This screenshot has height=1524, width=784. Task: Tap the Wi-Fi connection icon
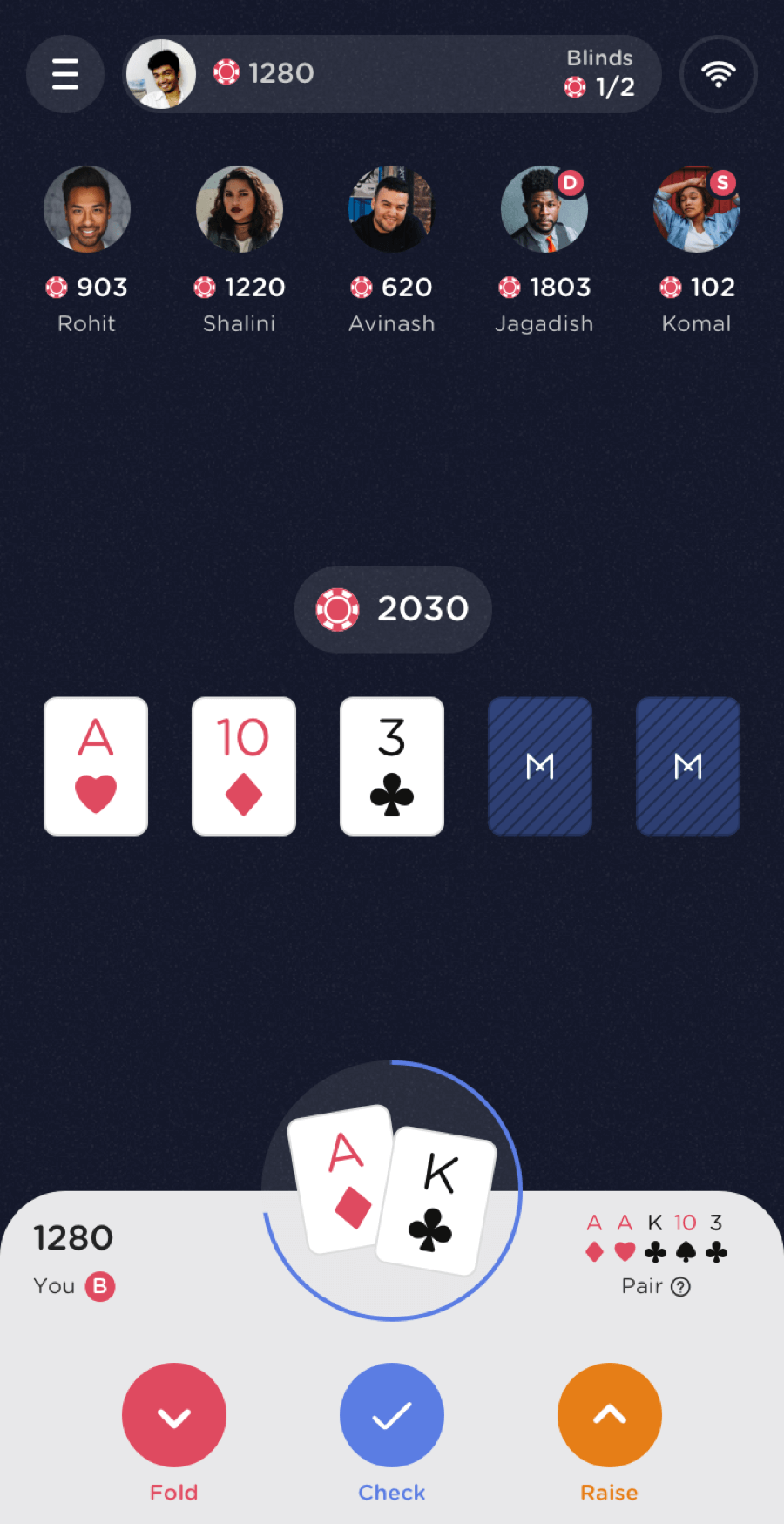pyautogui.click(x=718, y=74)
